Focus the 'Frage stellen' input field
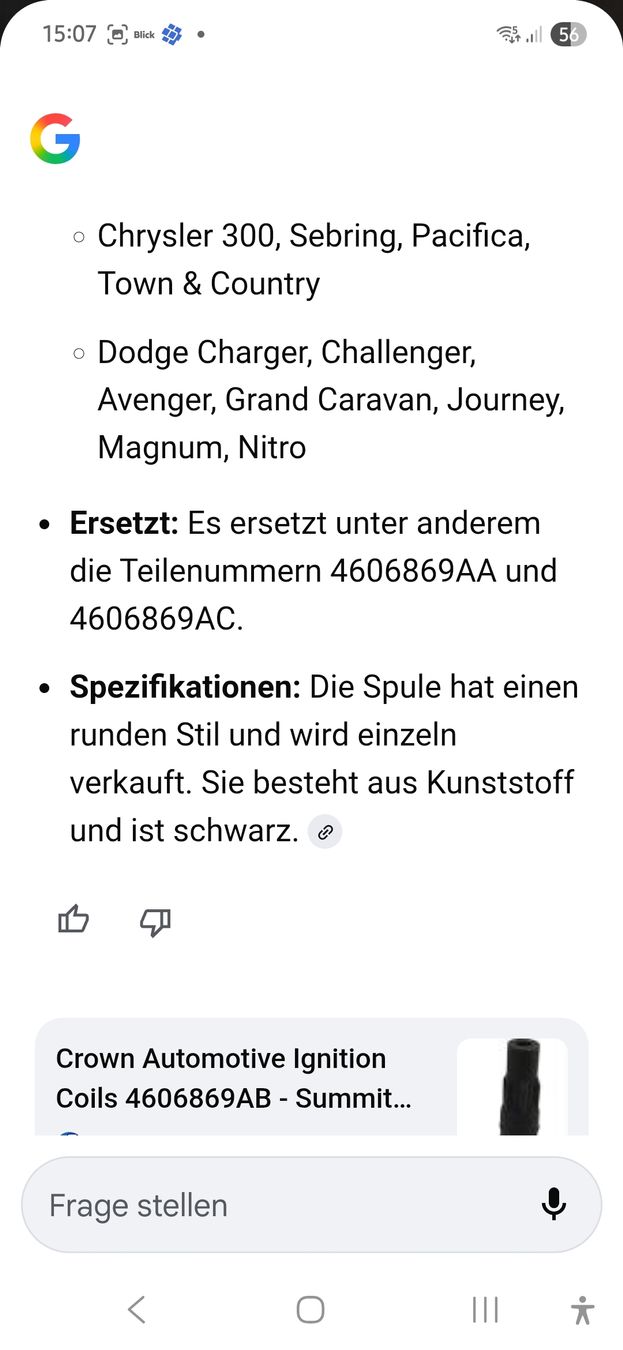Image resolution: width=623 pixels, height=1350 pixels. pos(270,1205)
